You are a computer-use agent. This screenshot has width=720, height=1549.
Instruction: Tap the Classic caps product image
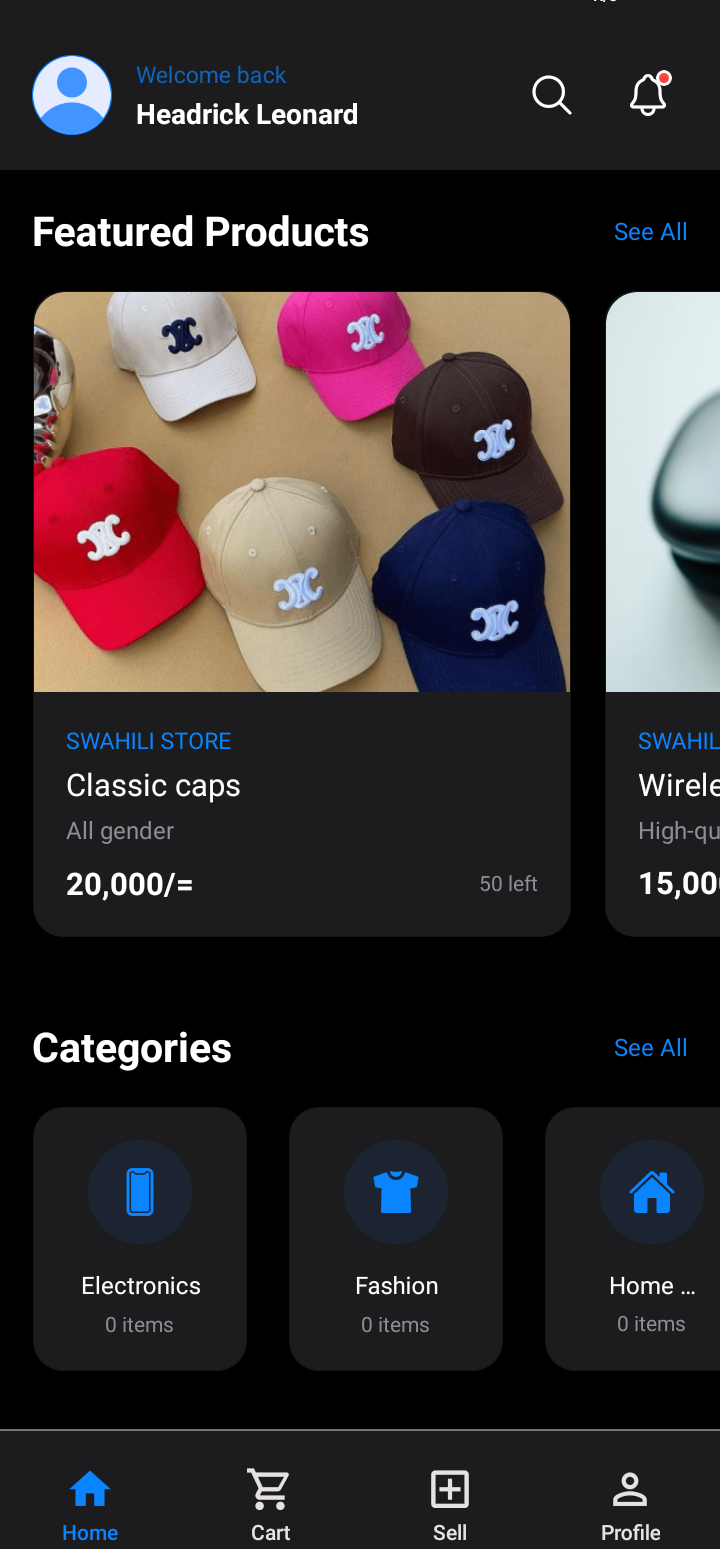click(301, 492)
